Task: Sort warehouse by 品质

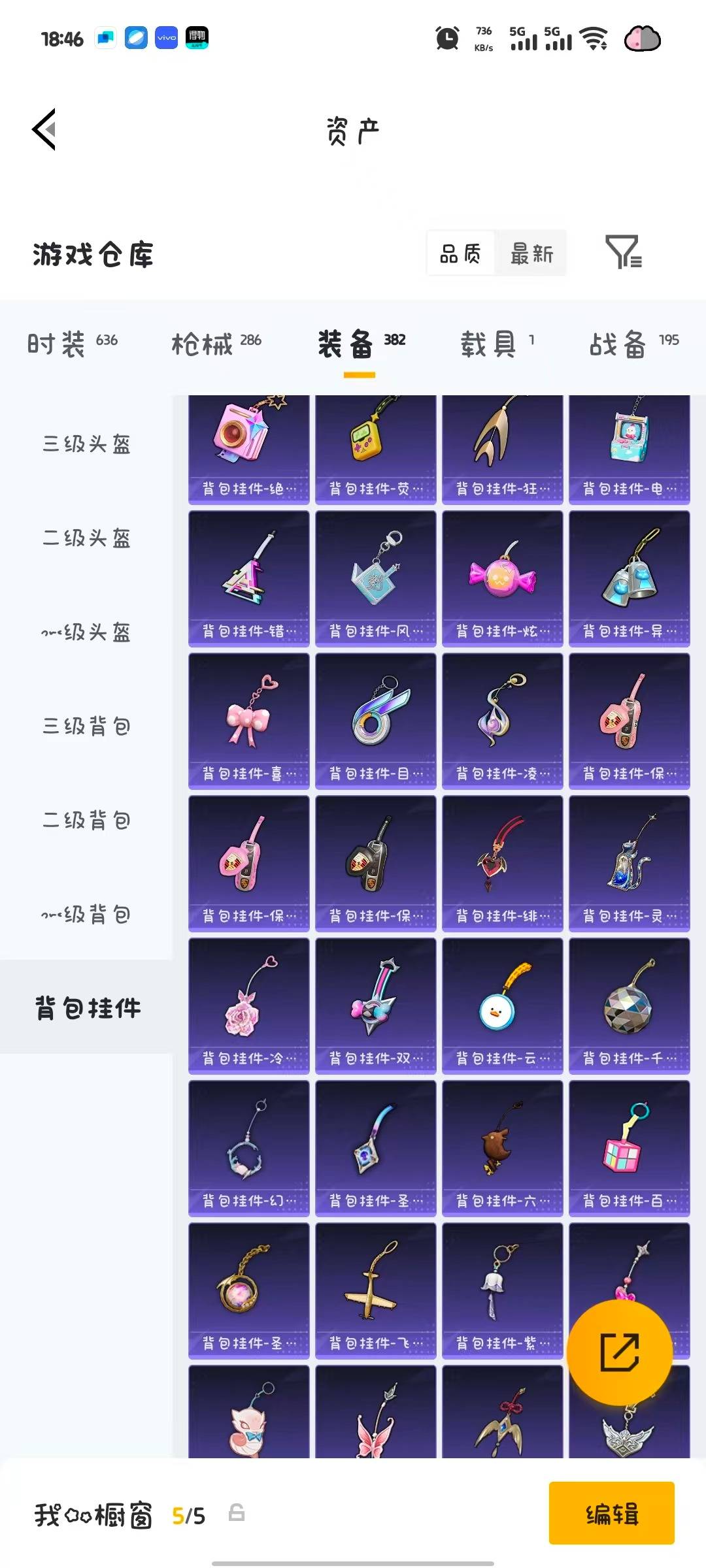Action: 461,253
